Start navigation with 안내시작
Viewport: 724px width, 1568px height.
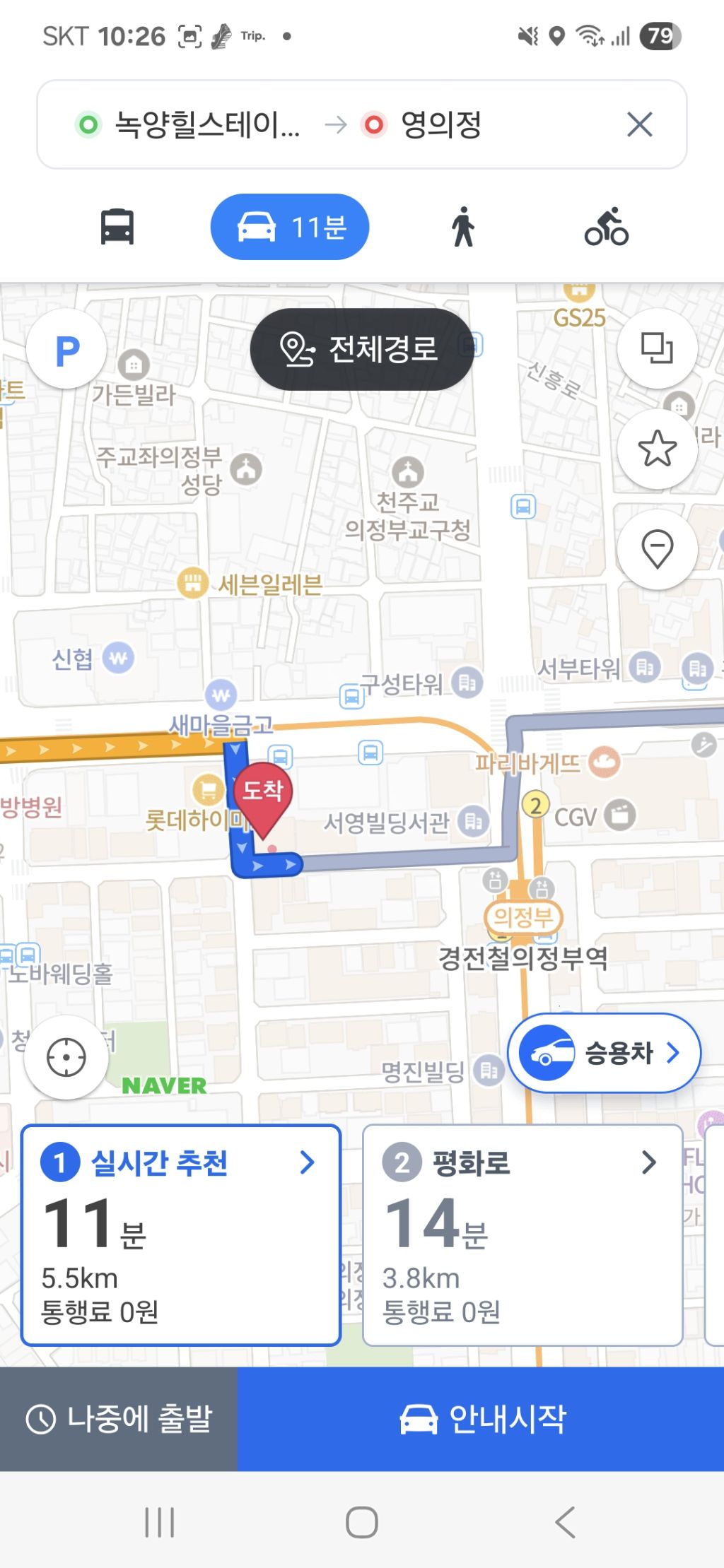pos(481,1419)
